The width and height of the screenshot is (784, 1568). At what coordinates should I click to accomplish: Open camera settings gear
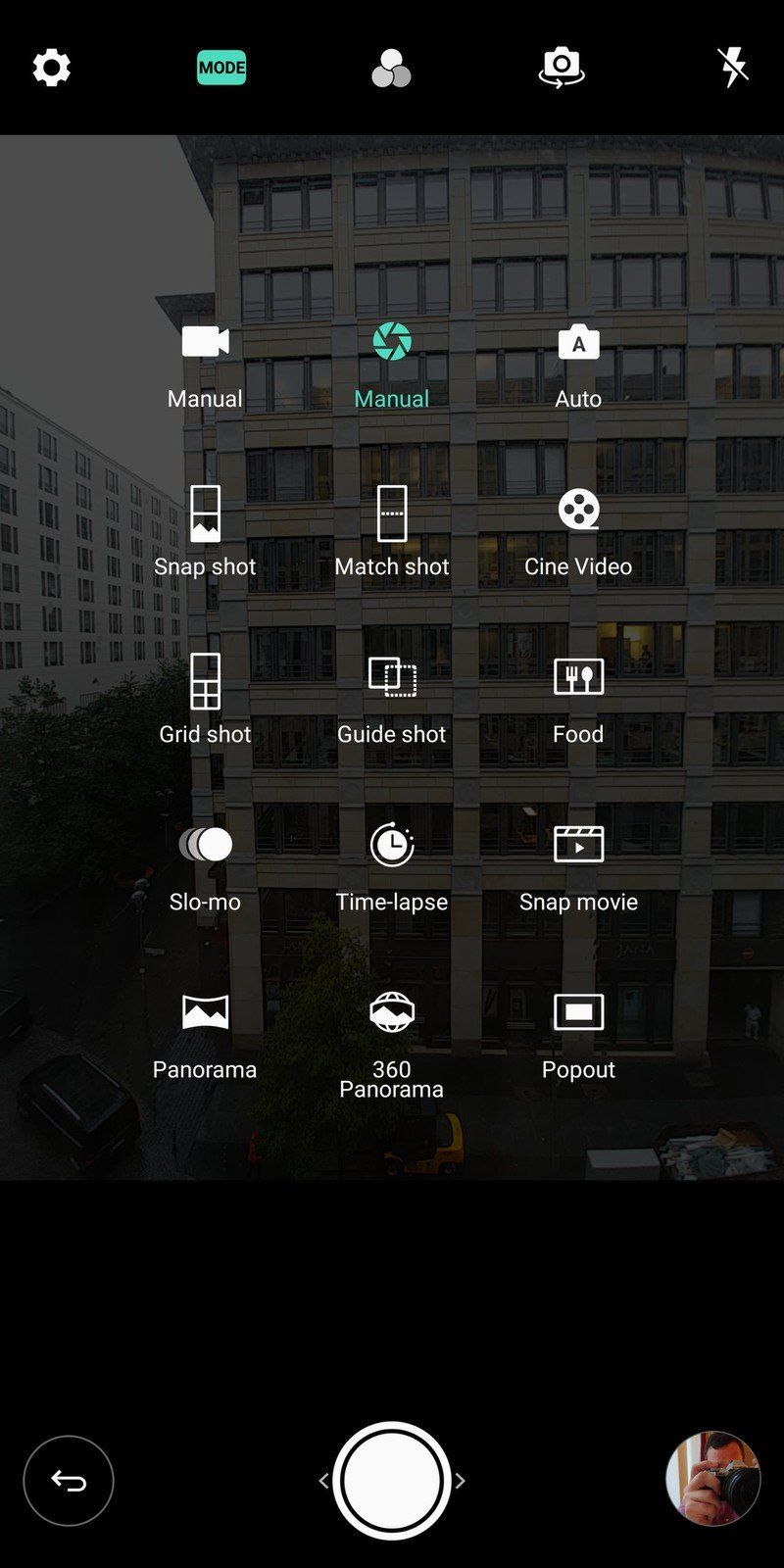tap(51, 69)
